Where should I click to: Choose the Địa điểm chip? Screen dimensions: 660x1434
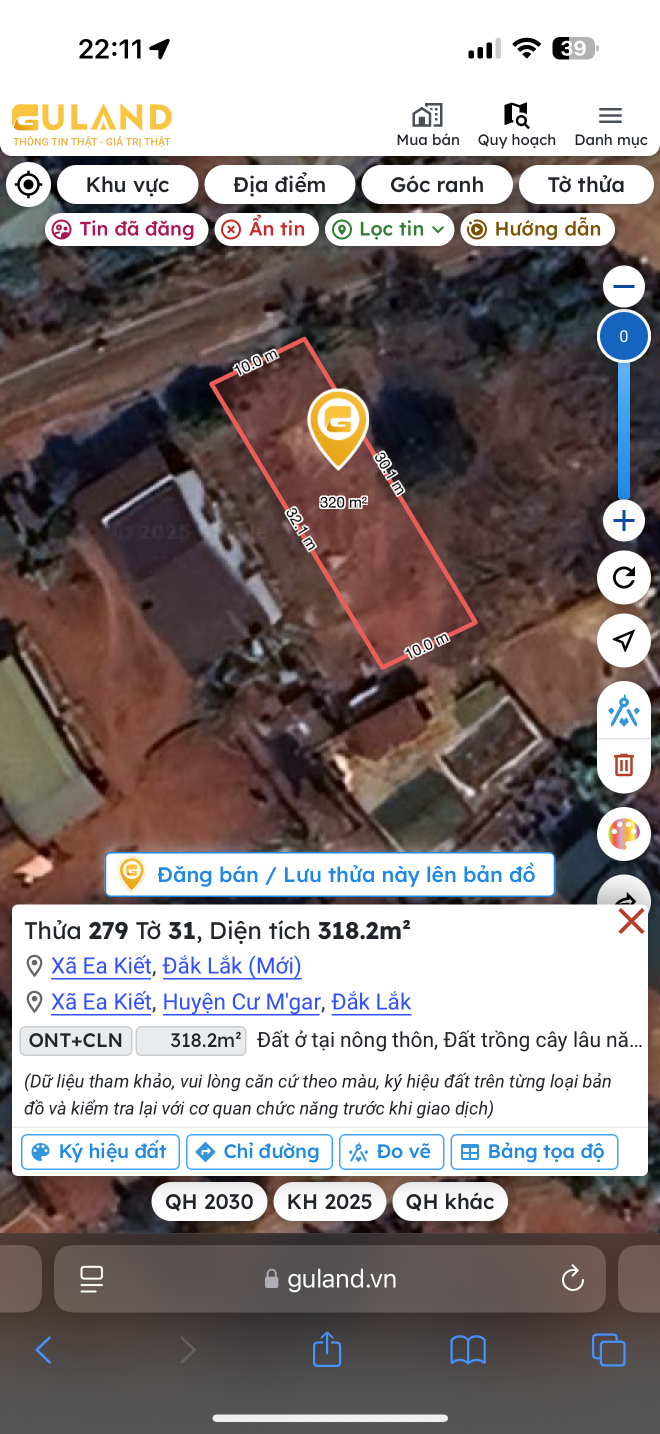[x=279, y=185]
